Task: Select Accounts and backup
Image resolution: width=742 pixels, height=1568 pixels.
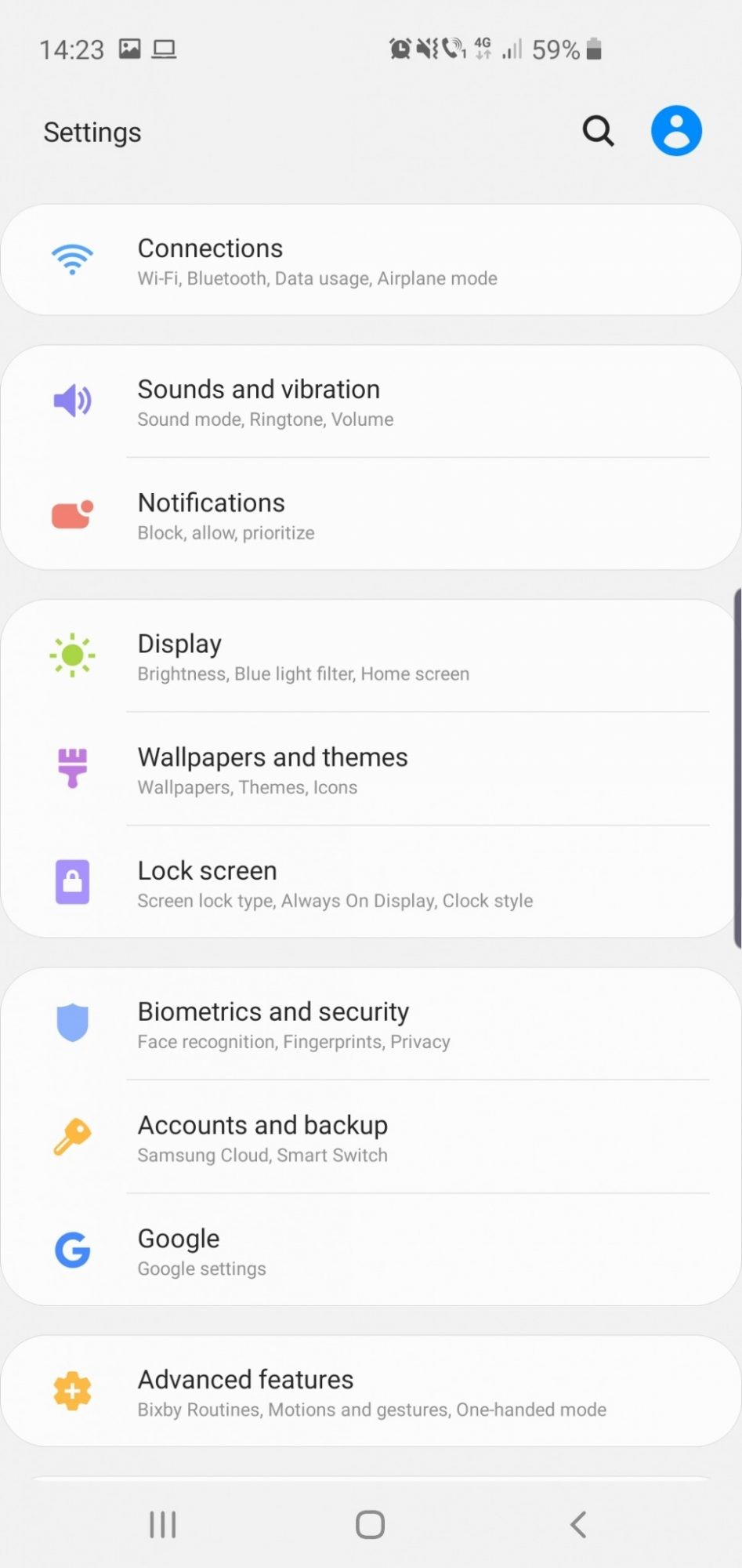Action: (371, 1138)
